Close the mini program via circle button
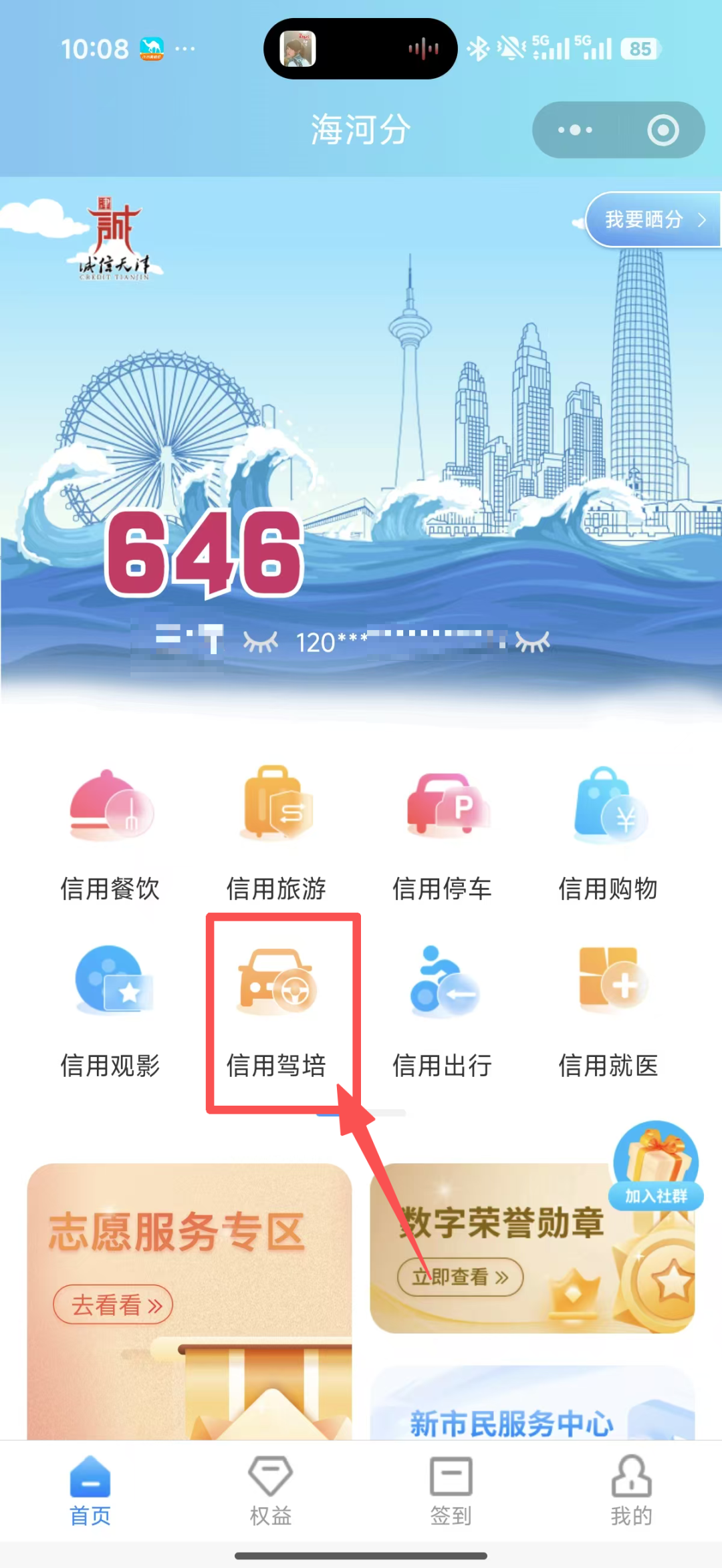The width and height of the screenshot is (722, 1568). 663,130
